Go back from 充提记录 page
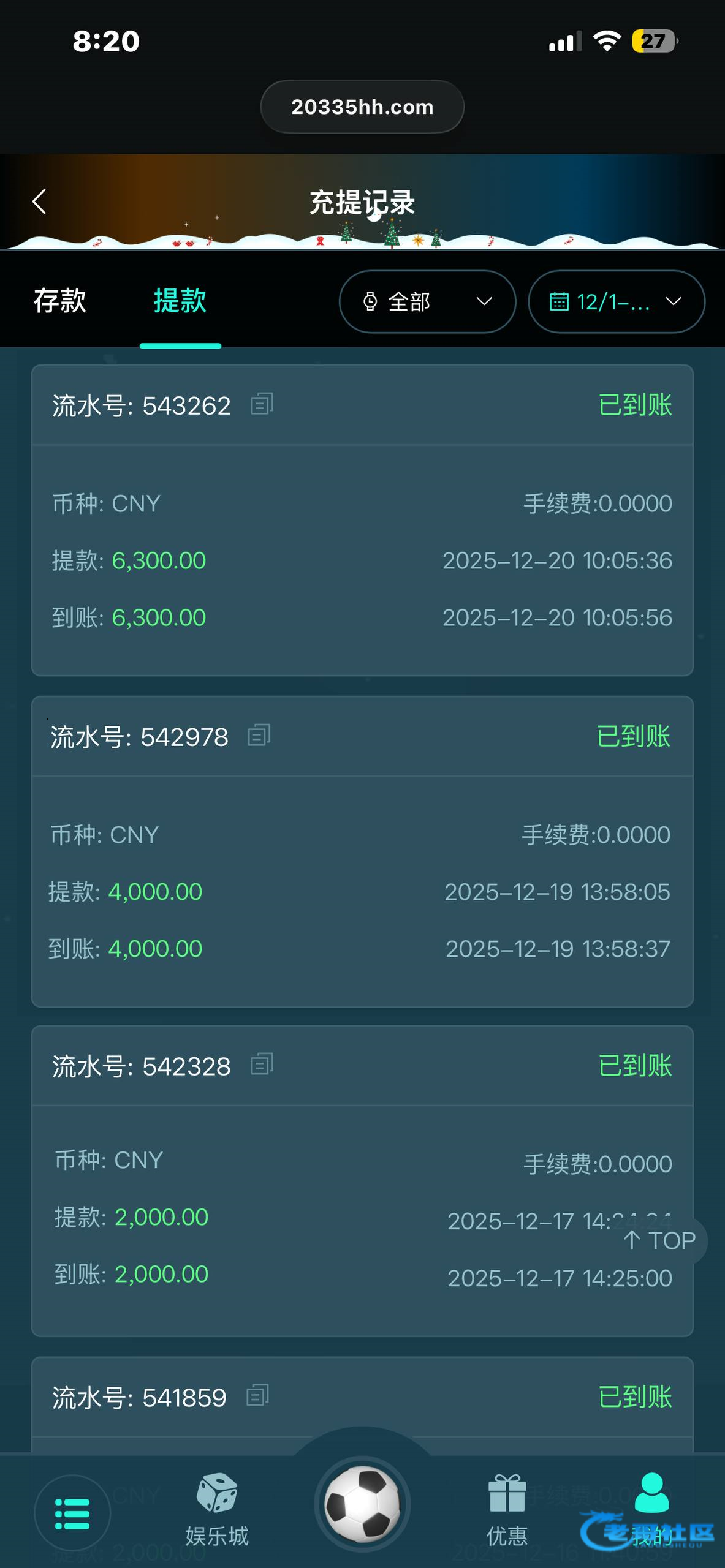 pos(39,202)
